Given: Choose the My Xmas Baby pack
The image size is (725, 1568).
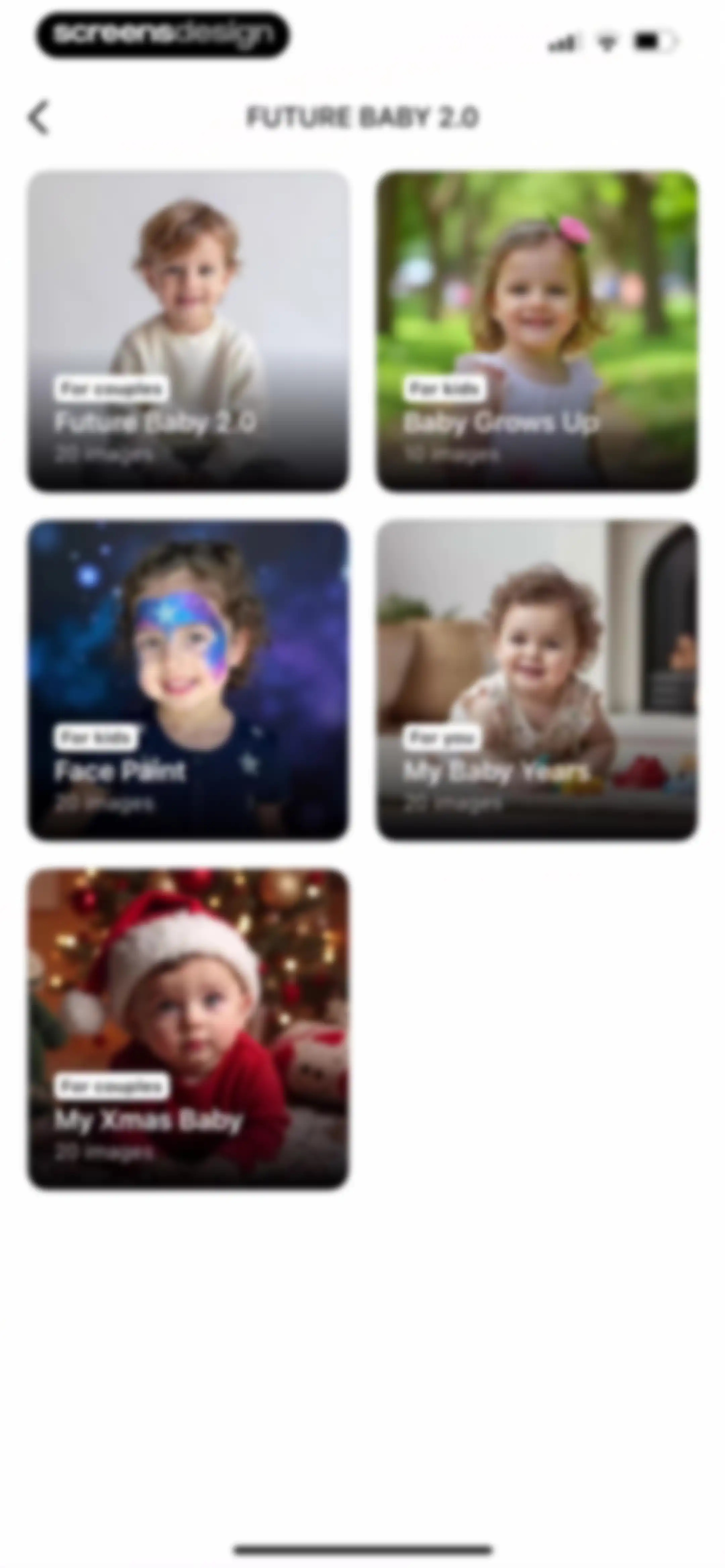Looking at the screenshot, I should click(x=189, y=1029).
